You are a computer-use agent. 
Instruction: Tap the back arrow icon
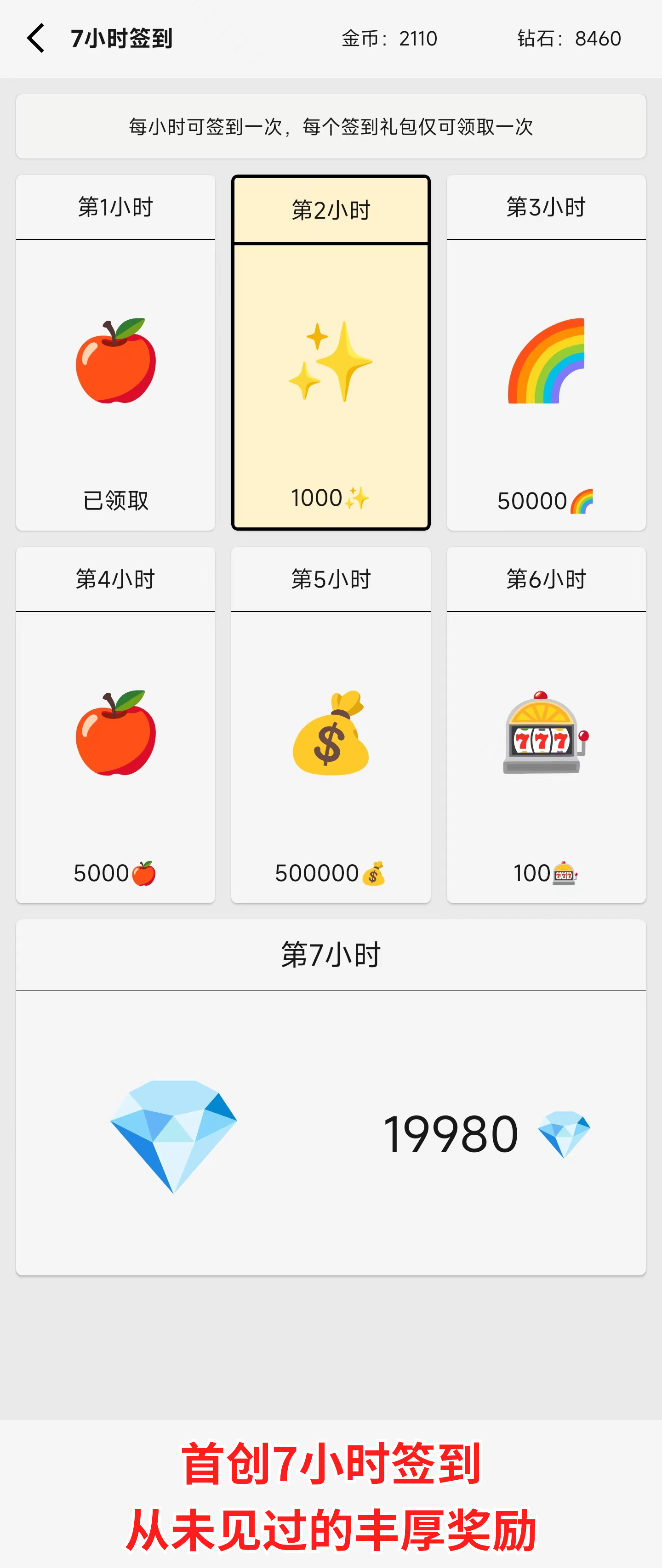[35, 38]
